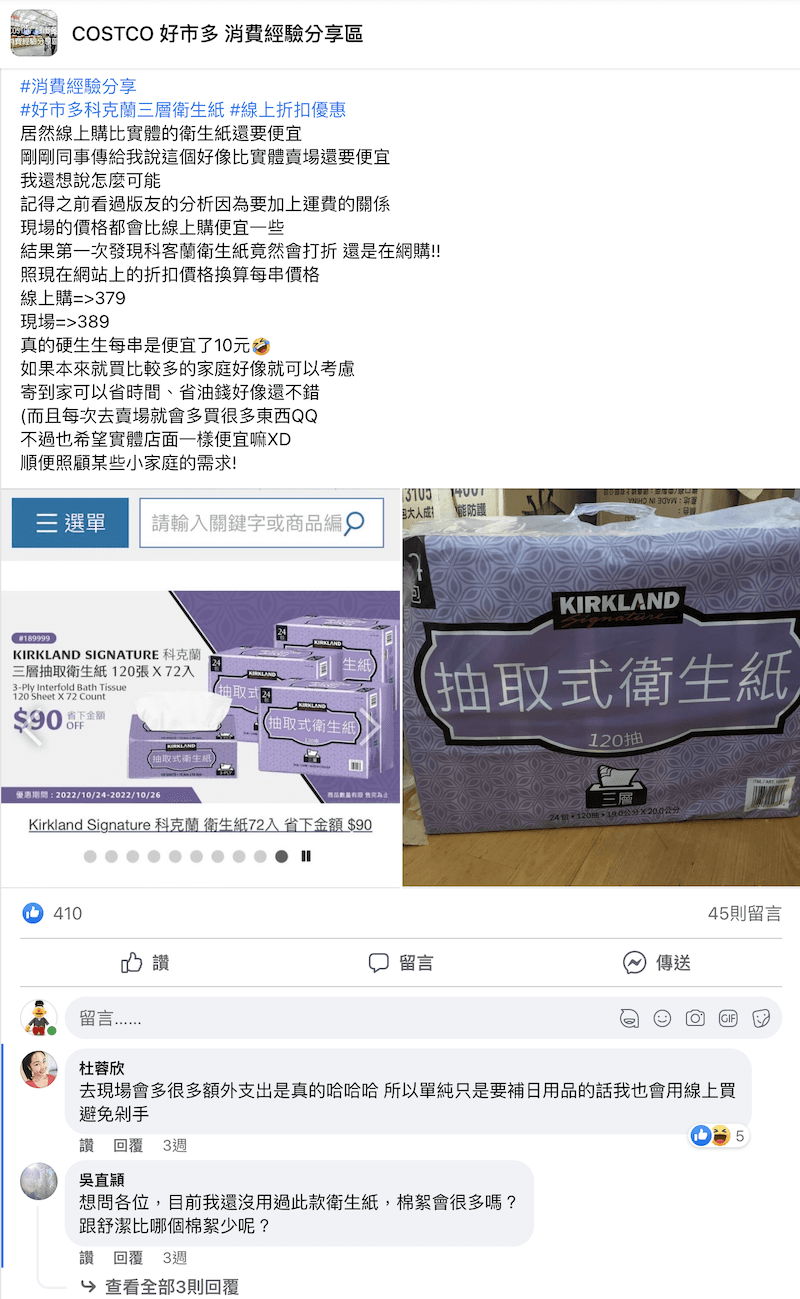Open 杜蓉欣's profile

click(102, 1069)
